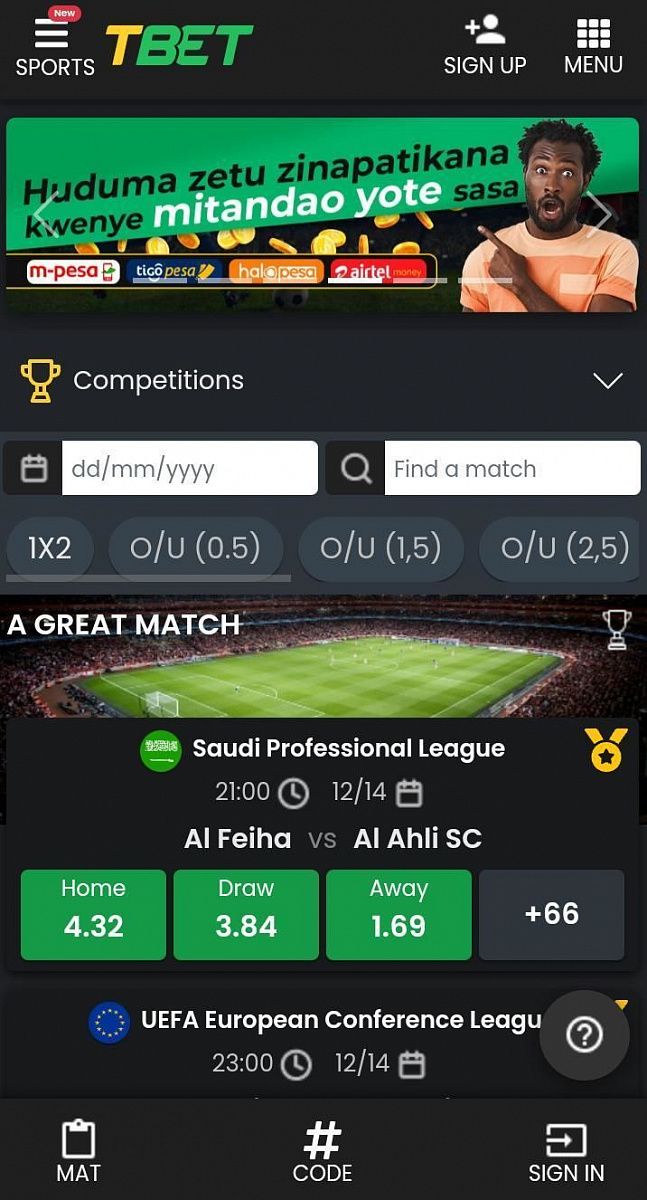Show the previous promo banner
Screen dimensions: 647x1200
pyautogui.click(x=44, y=213)
